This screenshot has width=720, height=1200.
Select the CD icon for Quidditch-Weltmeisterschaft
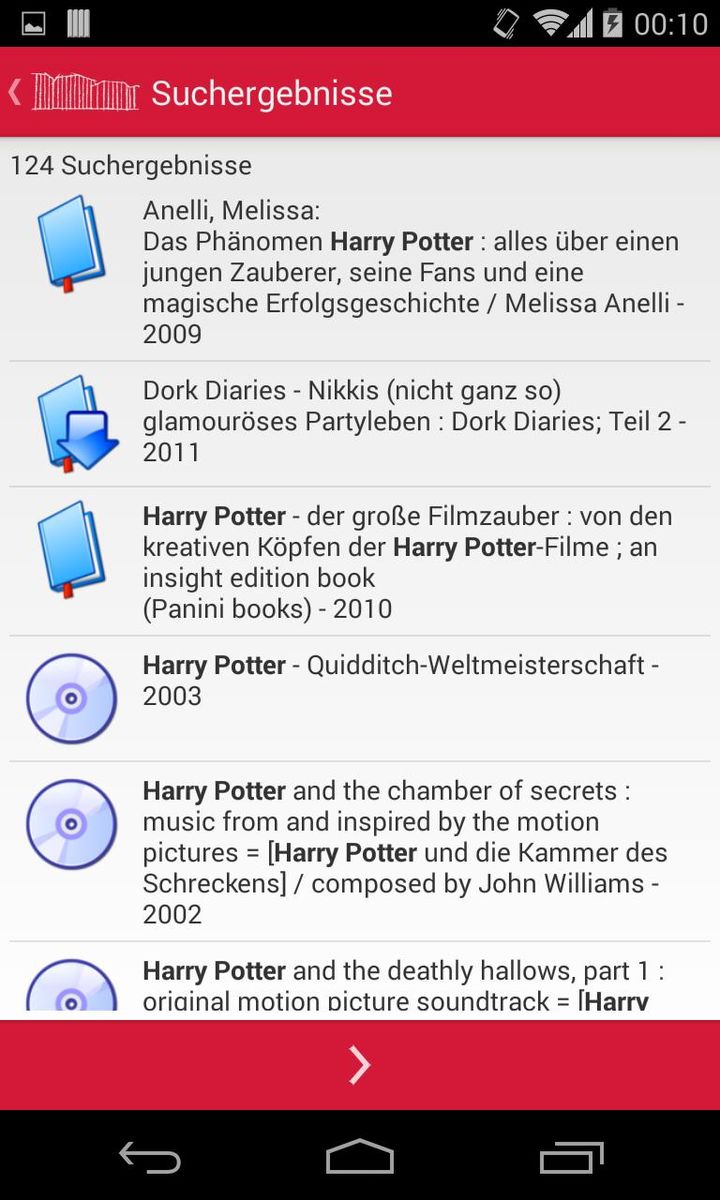pos(70,695)
